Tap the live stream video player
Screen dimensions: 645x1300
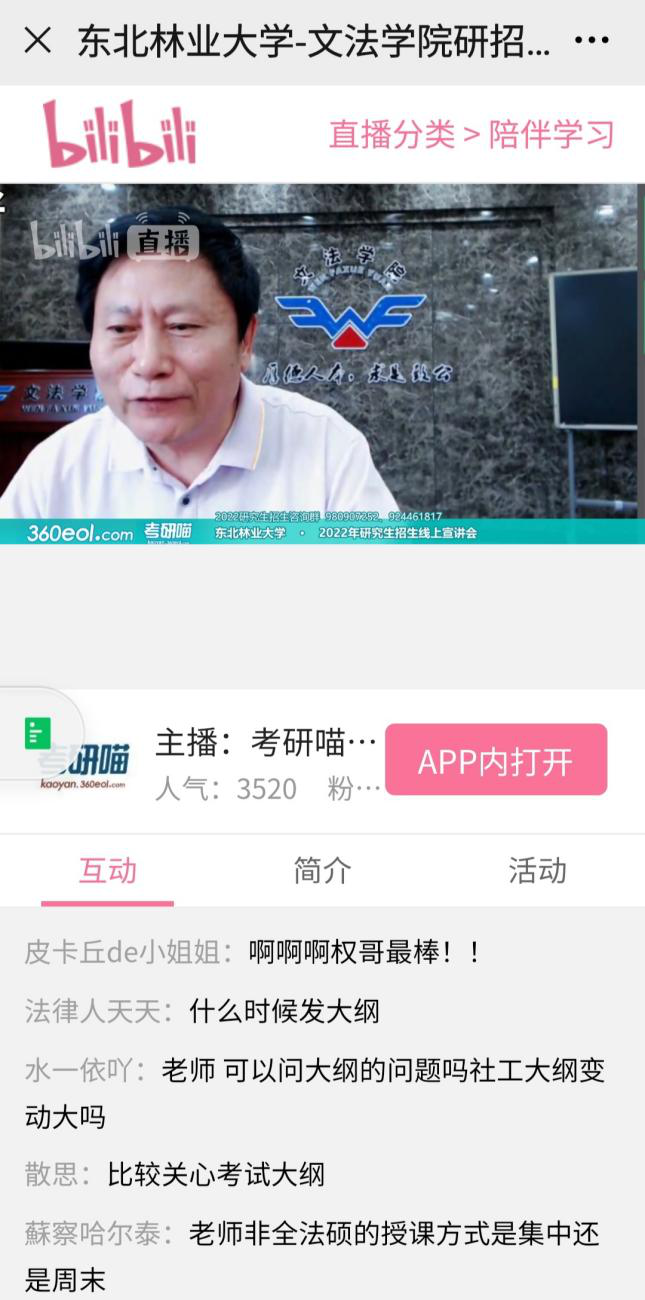coord(320,364)
